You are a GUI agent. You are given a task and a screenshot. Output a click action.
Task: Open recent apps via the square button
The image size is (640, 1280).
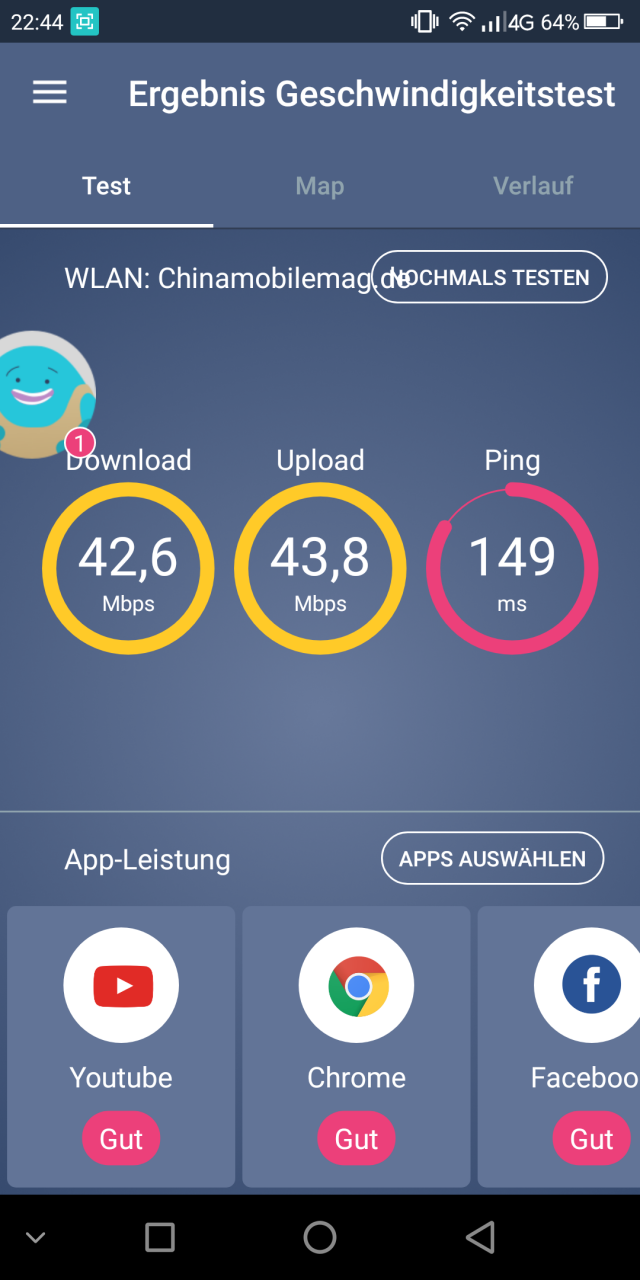point(160,1237)
